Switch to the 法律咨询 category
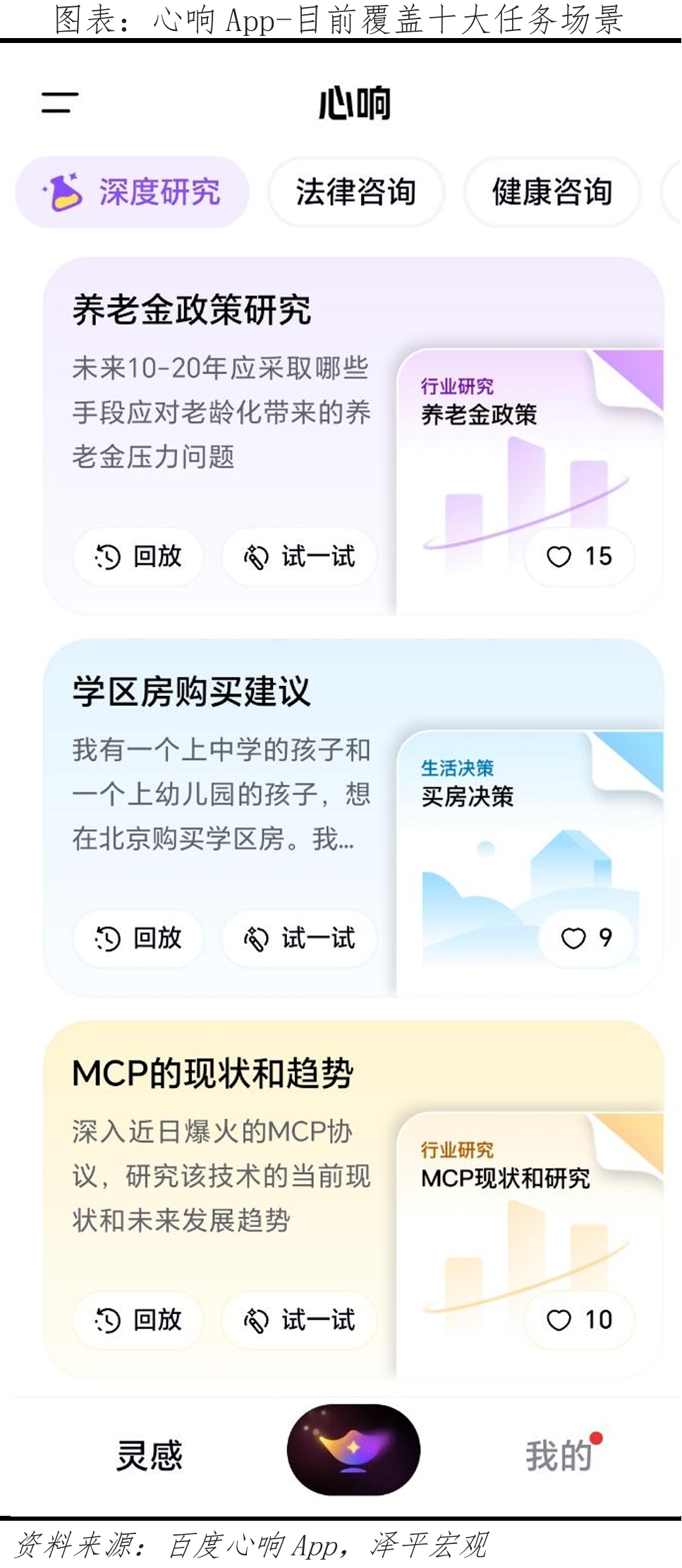 tap(355, 192)
